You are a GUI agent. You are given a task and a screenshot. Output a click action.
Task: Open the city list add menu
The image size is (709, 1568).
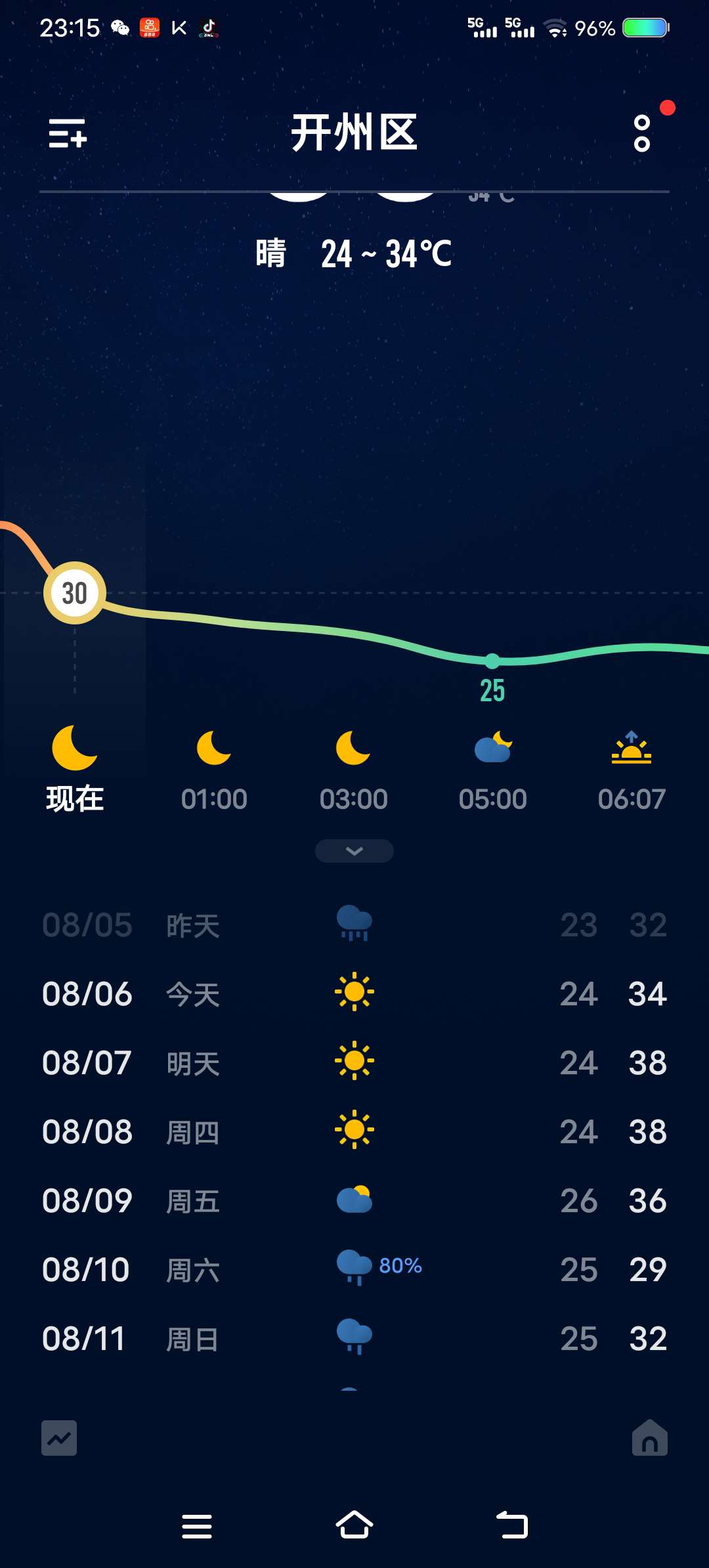click(x=68, y=133)
